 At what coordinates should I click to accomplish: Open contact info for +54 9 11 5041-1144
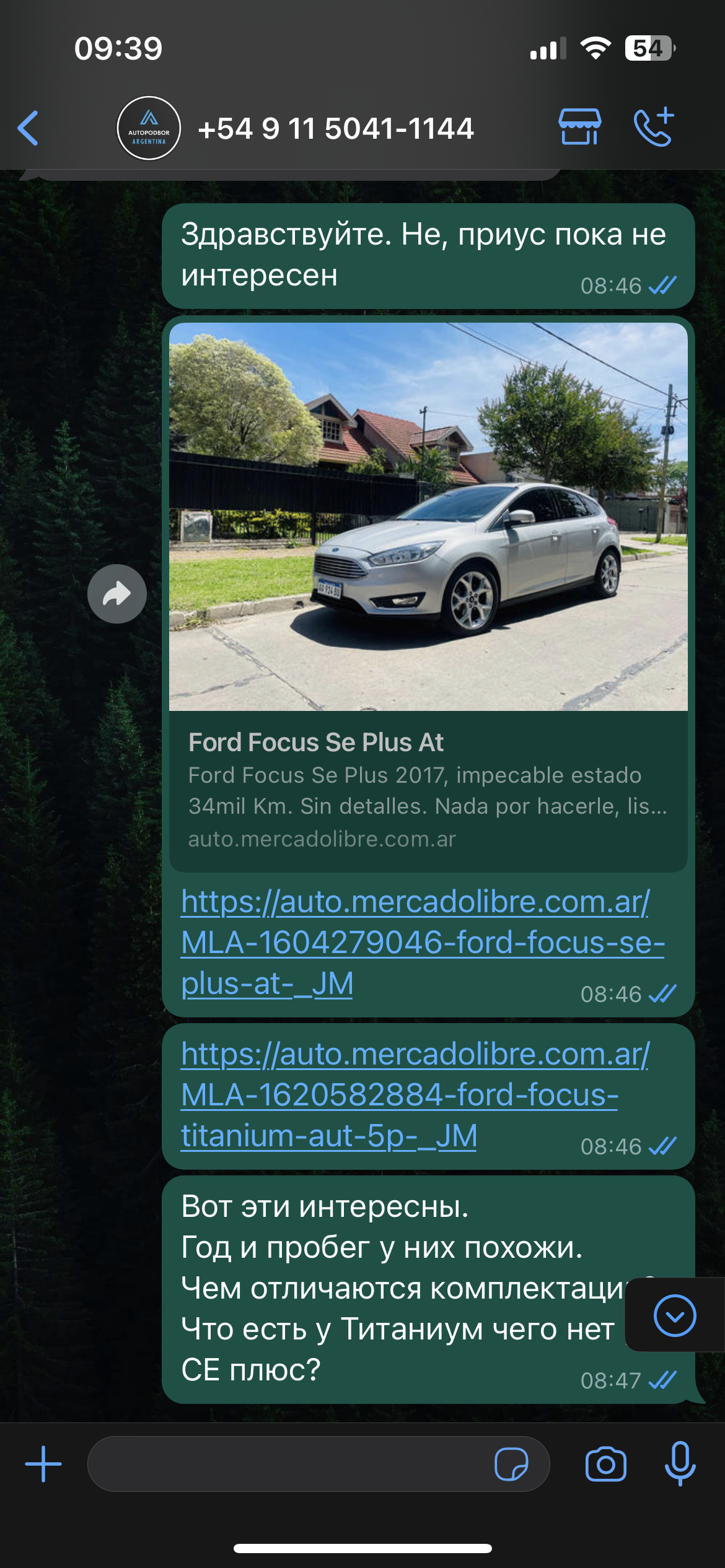point(335,129)
